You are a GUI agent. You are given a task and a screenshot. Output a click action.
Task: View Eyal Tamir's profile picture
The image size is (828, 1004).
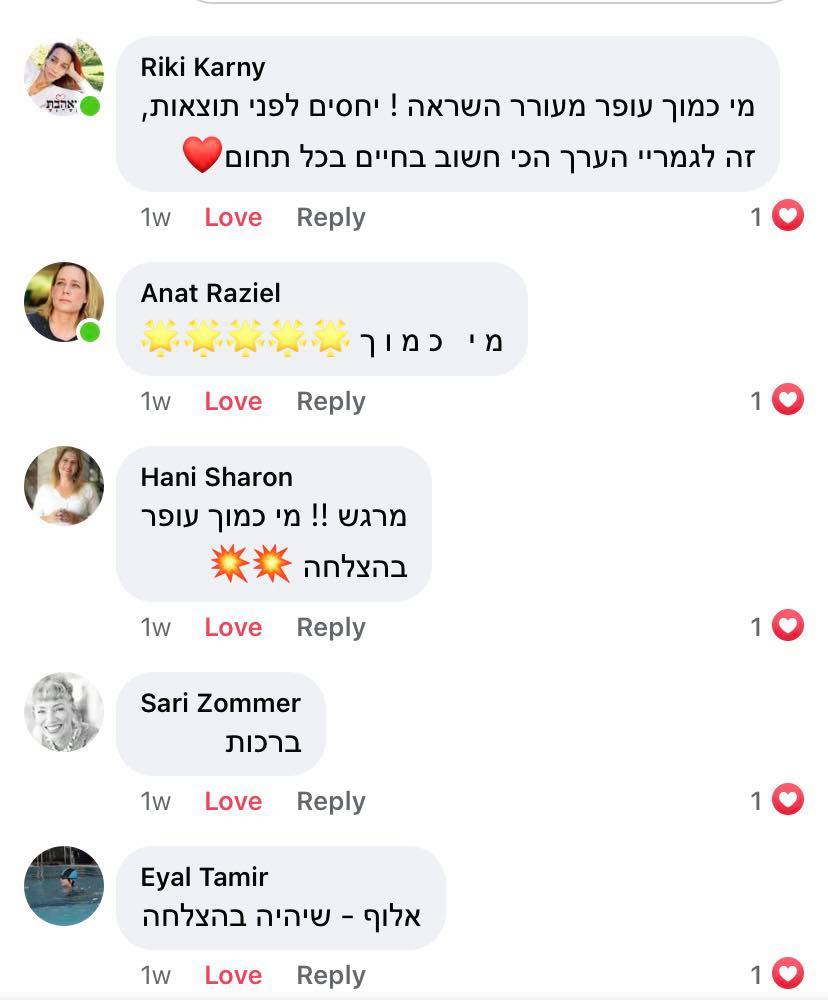point(64,886)
